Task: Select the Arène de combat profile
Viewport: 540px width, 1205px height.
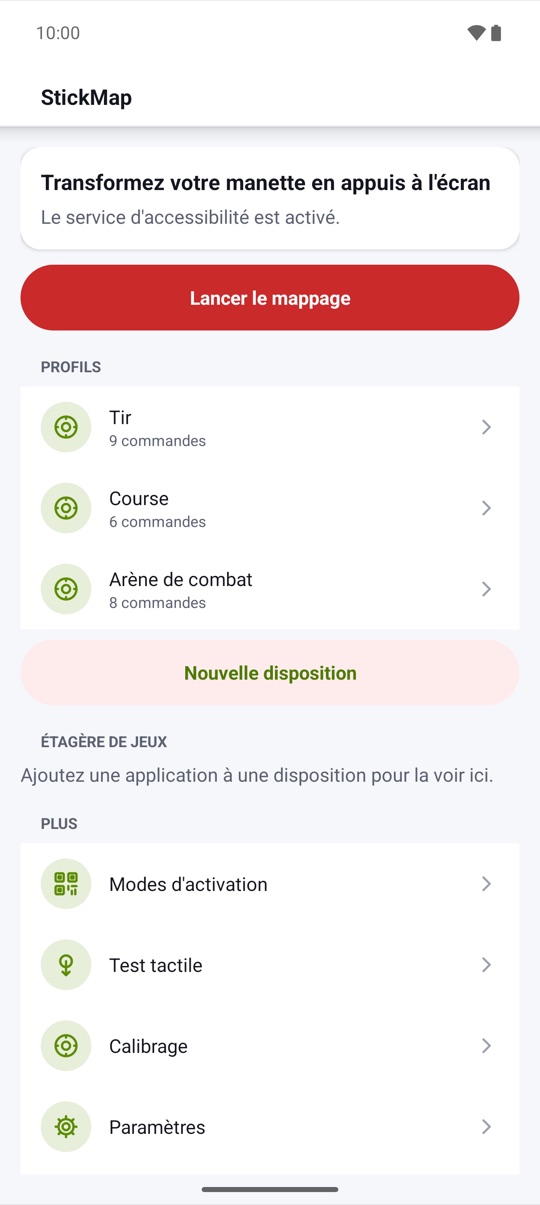Action: pyautogui.click(x=270, y=590)
